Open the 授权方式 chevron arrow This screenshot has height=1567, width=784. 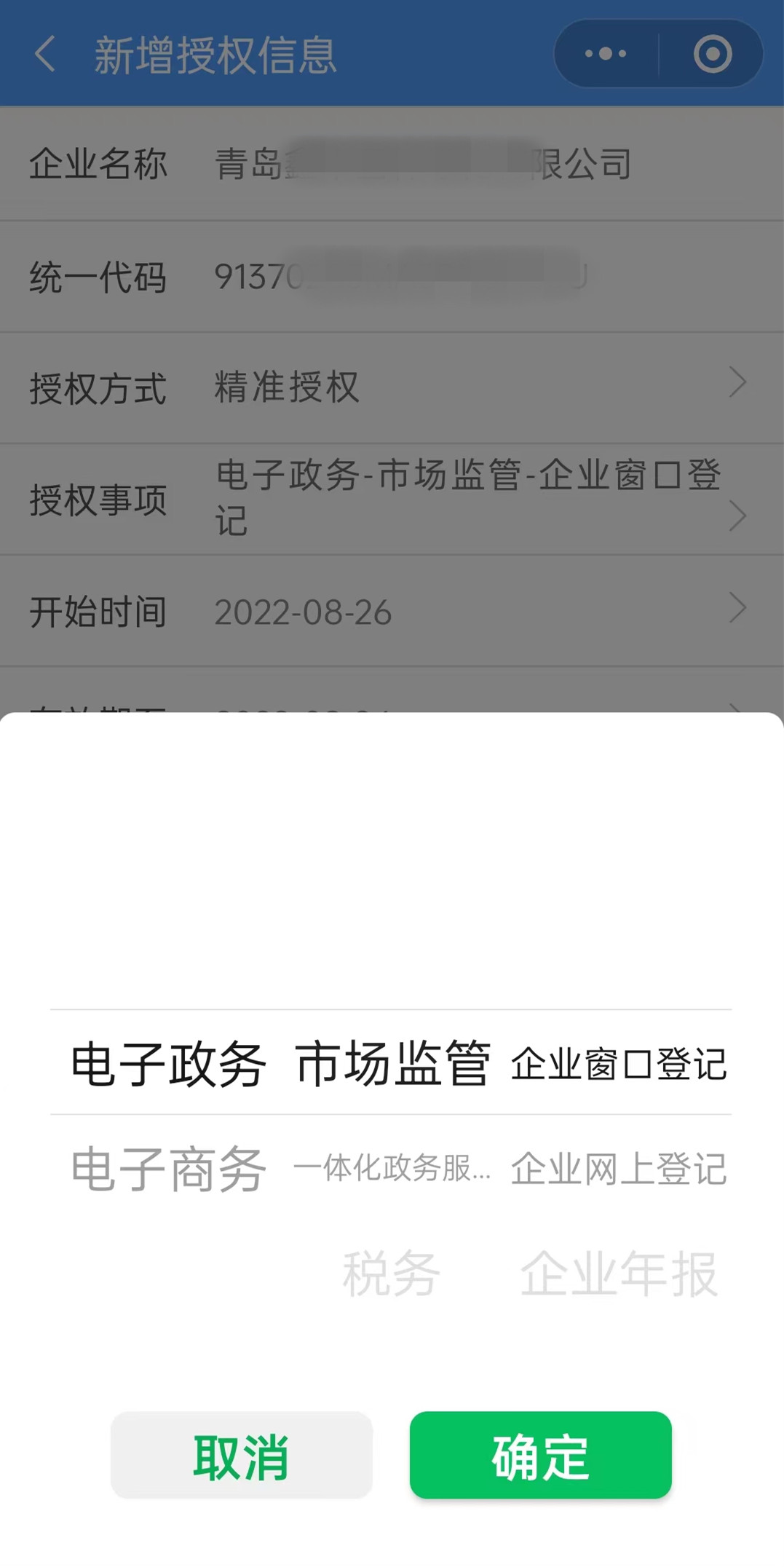[738, 382]
